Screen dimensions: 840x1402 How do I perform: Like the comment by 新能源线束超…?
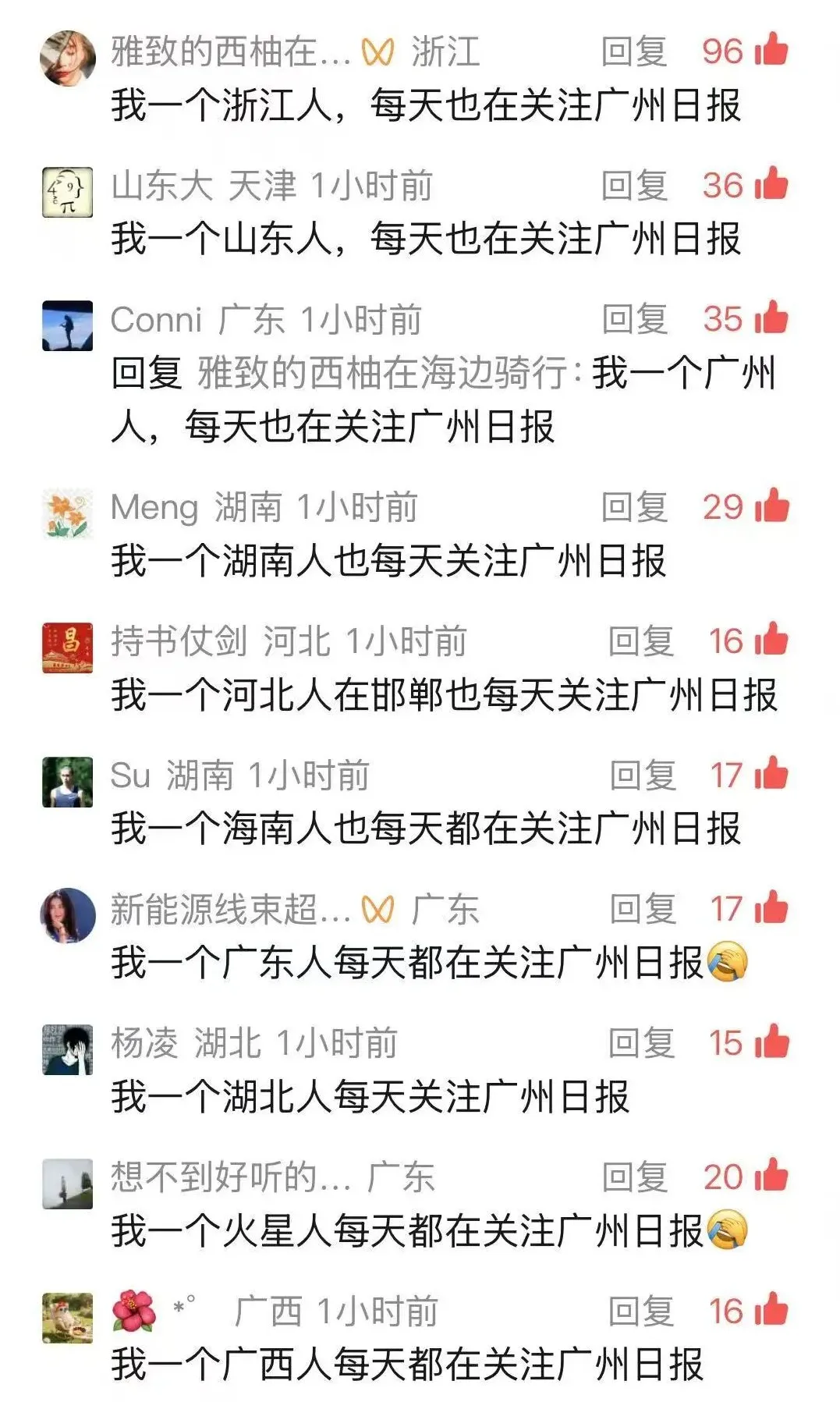point(771,909)
